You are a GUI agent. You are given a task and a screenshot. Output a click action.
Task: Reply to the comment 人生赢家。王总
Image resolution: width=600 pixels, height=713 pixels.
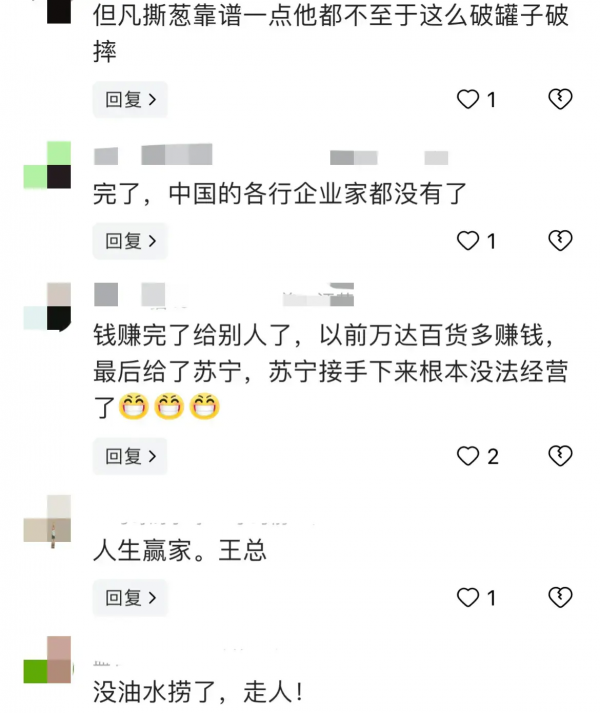[x=130, y=598]
